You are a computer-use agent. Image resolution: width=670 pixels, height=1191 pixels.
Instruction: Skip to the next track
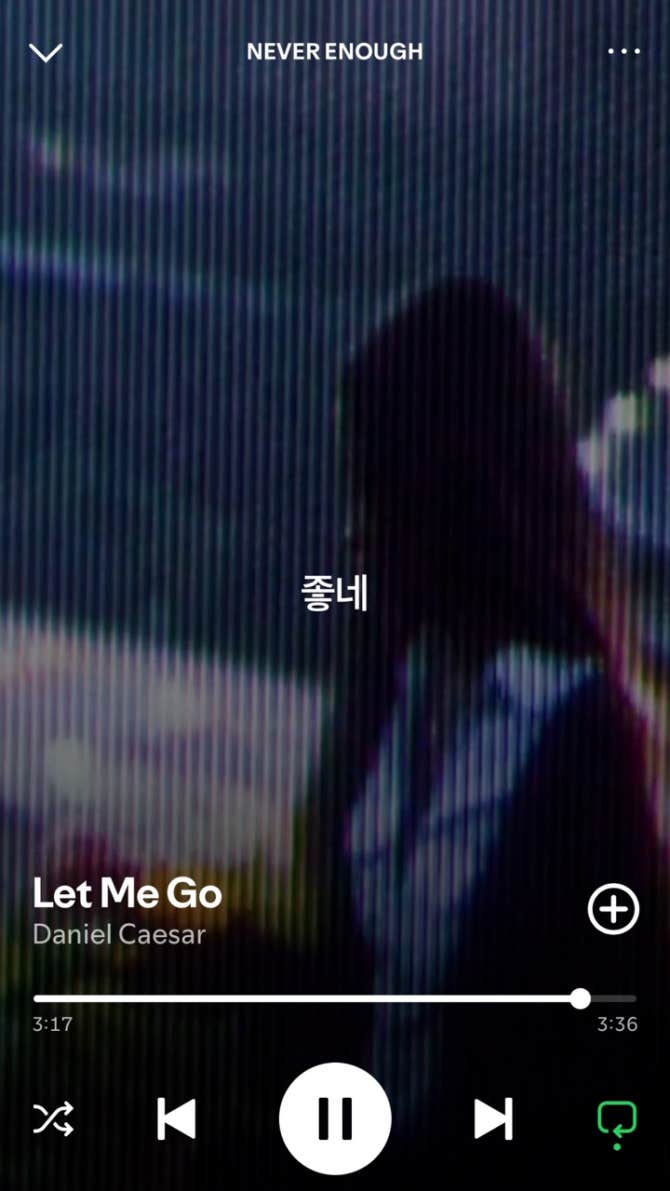click(x=492, y=1118)
